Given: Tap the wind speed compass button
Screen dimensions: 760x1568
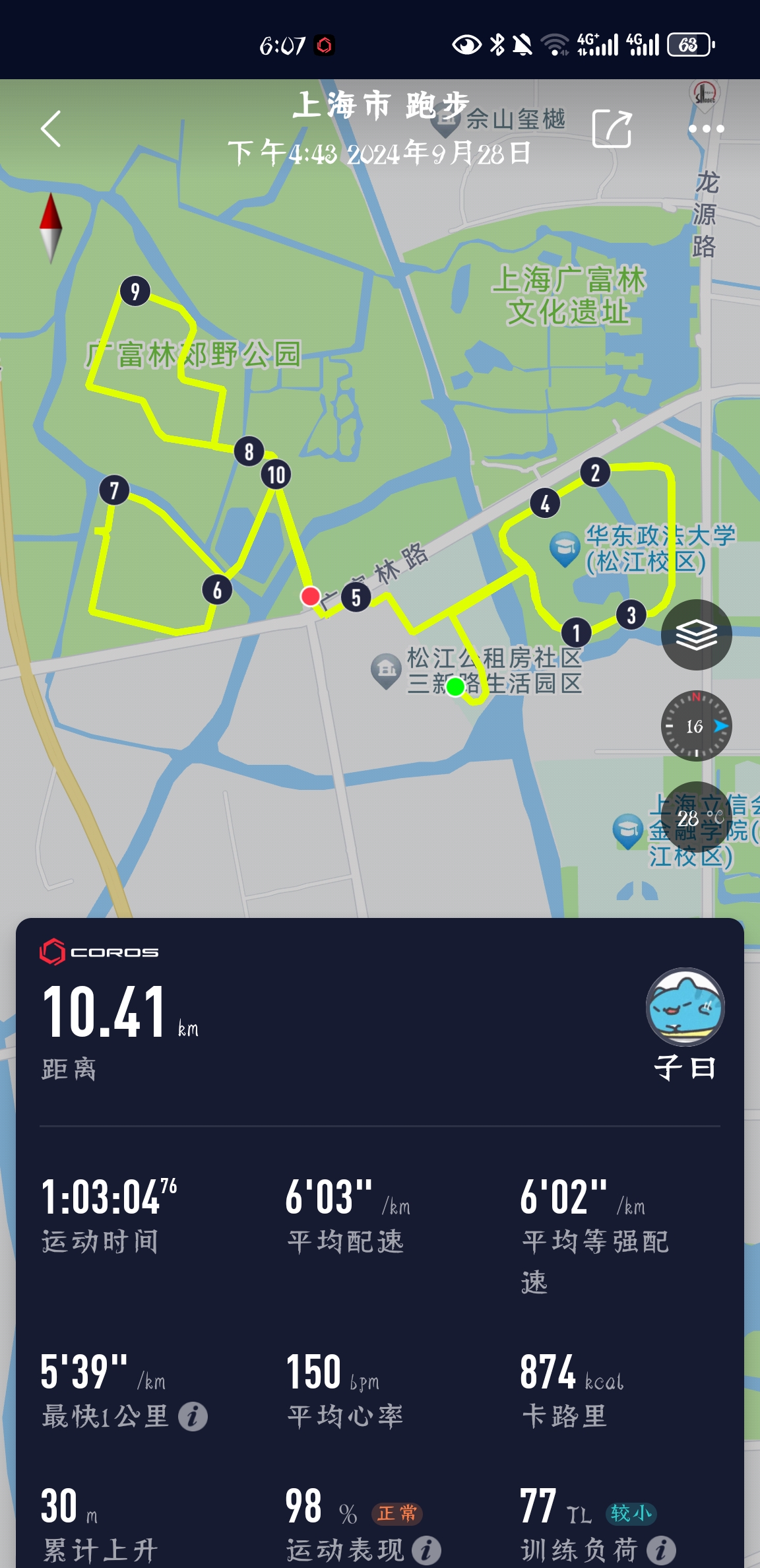Looking at the screenshot, I should tap(696, 726).
